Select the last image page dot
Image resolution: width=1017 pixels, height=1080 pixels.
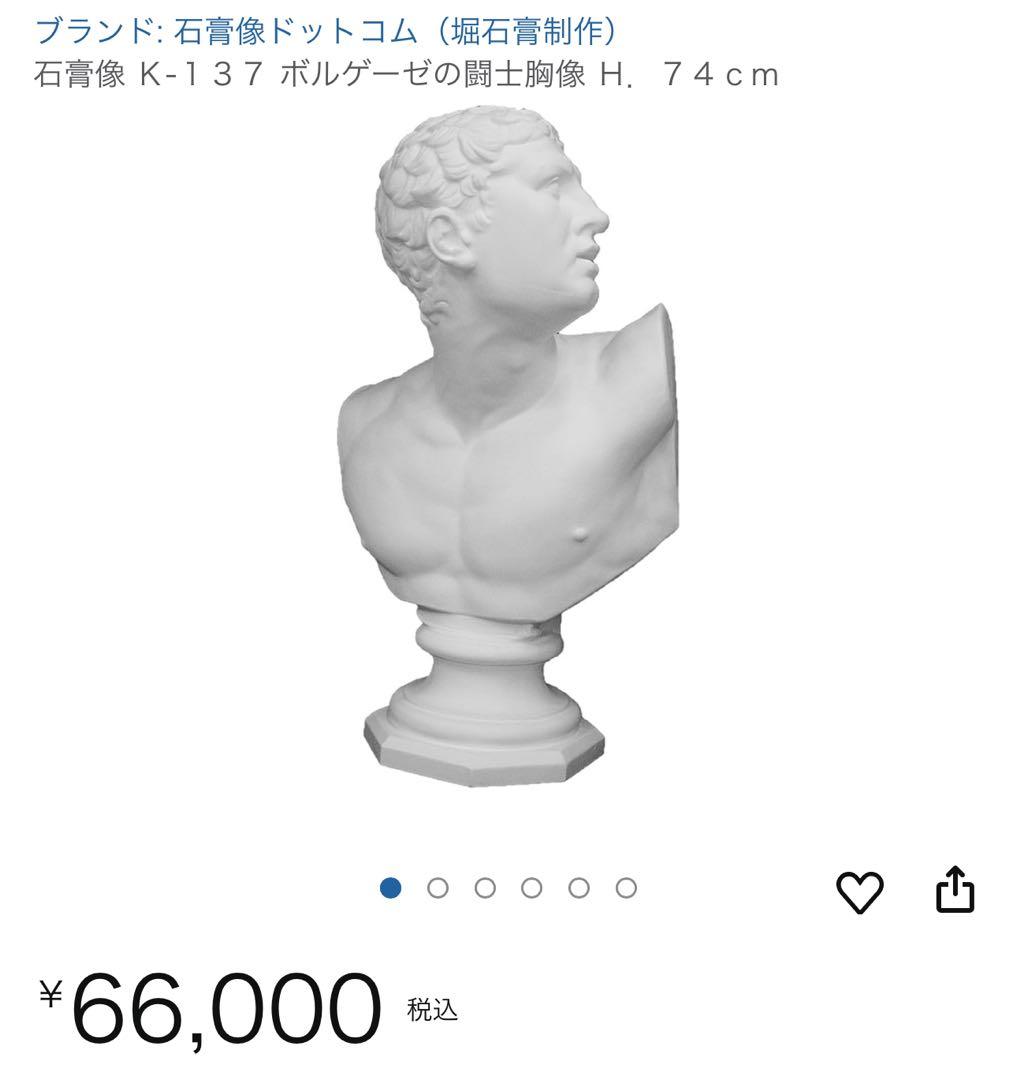(x=626, y=888)
